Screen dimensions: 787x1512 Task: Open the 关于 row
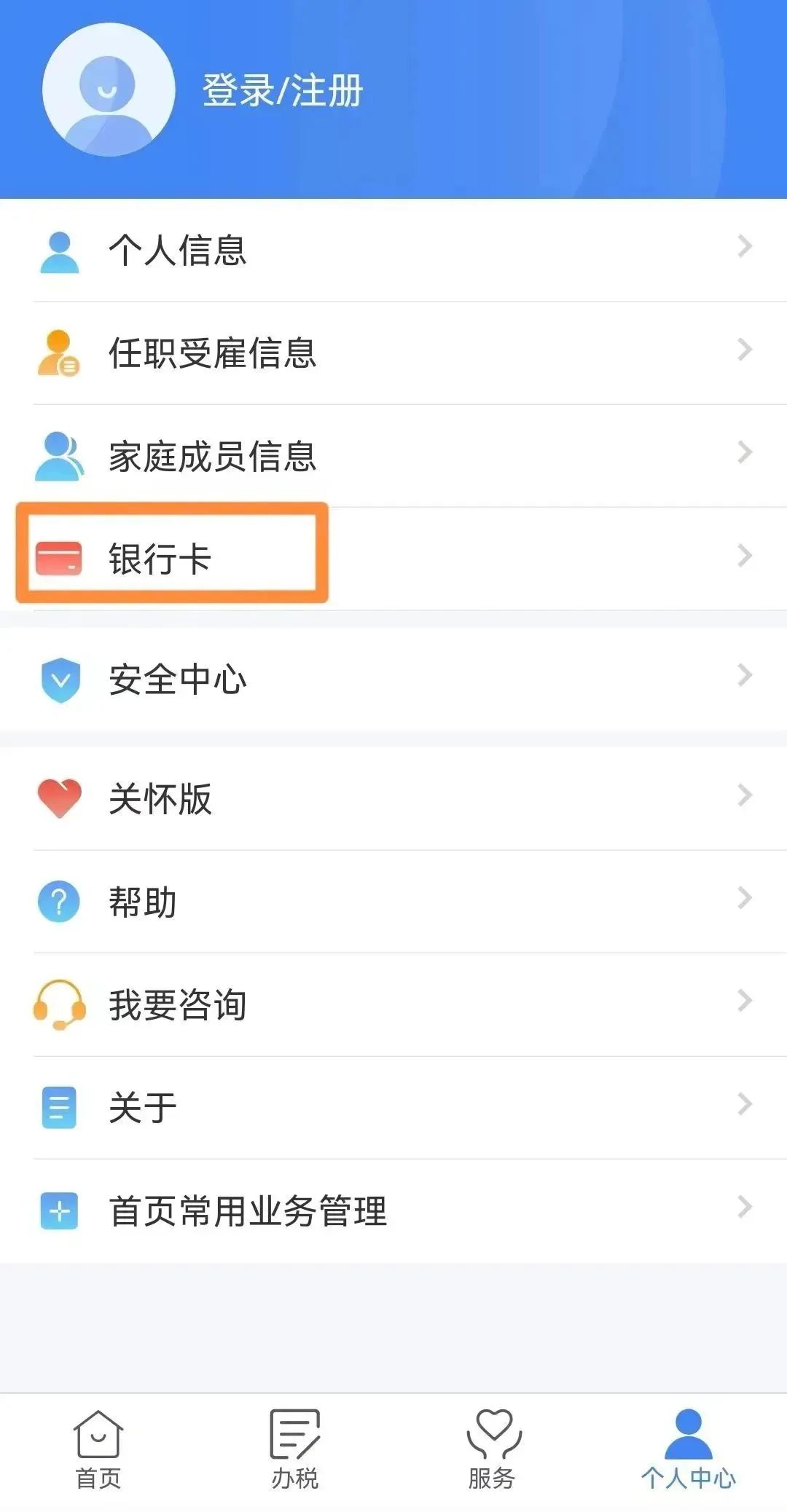click(x=393, y=1108)
